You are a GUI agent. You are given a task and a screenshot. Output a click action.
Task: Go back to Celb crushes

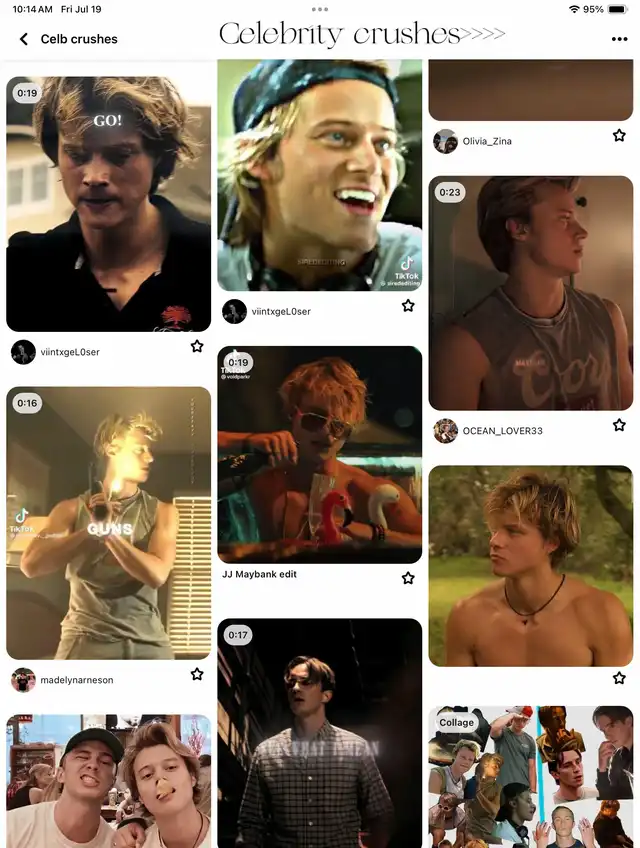[x=24, y=39]
